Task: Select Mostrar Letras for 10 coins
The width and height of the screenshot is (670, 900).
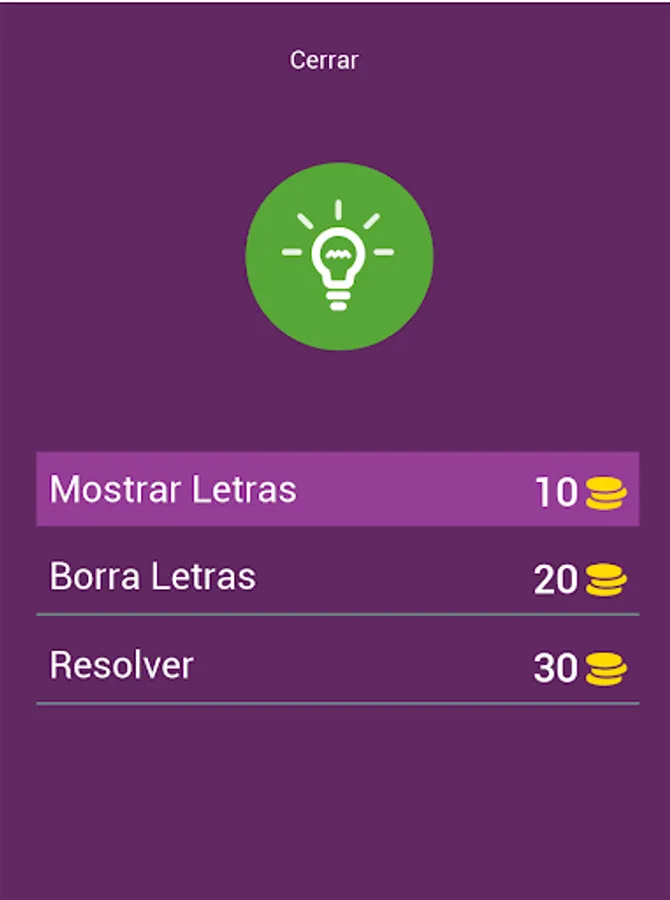Action: pos(338,489)
